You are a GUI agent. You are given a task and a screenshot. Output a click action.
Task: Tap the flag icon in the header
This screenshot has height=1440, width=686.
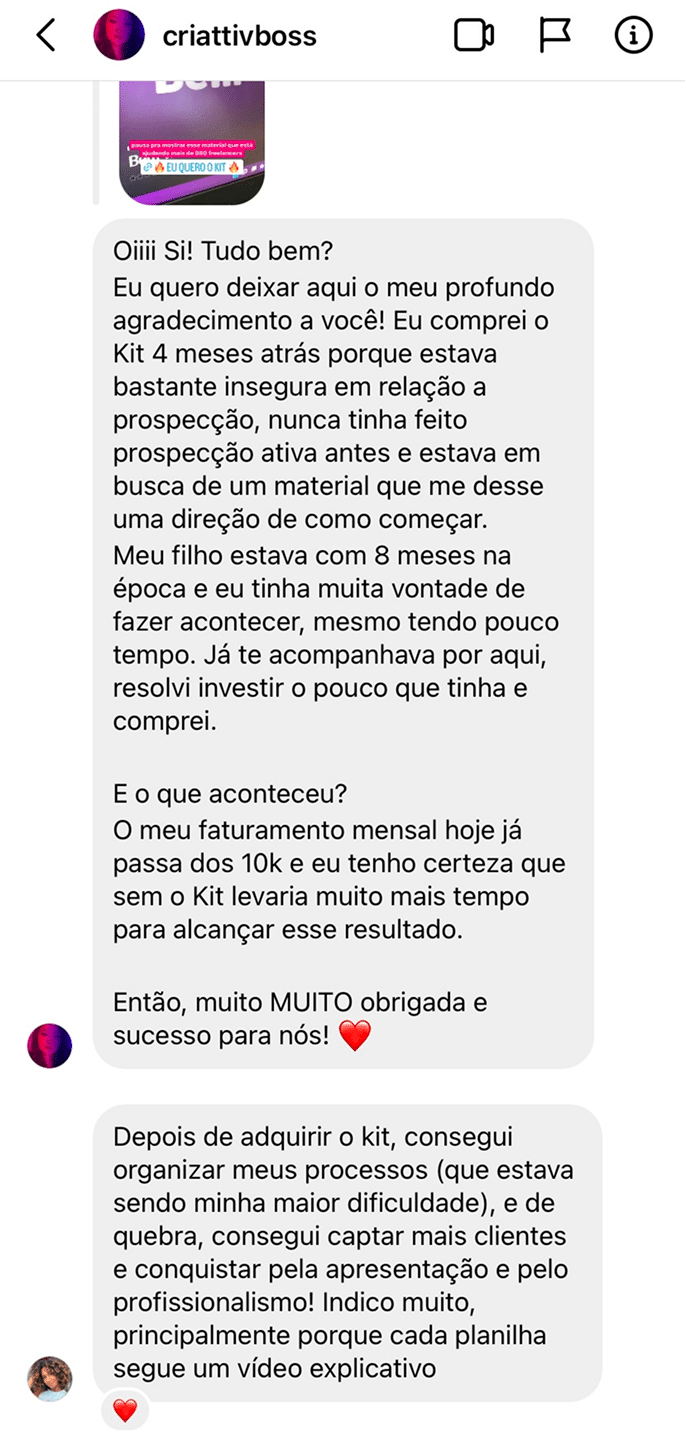tap(554, 36)
